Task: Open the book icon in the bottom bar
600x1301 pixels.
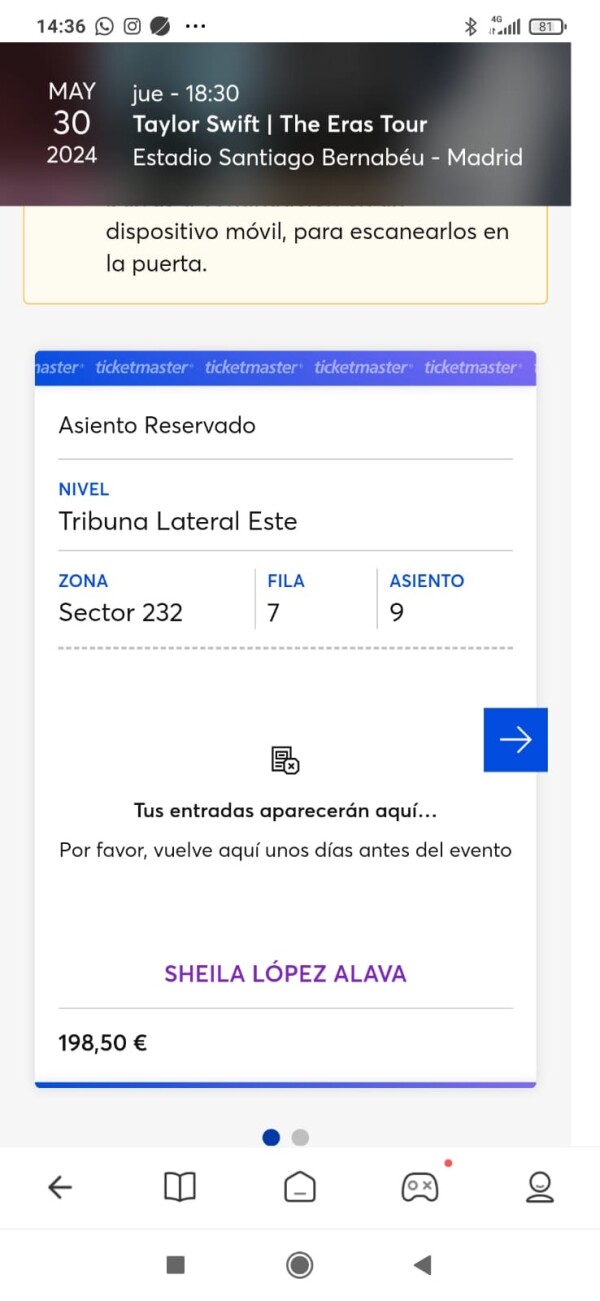Action: (x=180, y=1187)
